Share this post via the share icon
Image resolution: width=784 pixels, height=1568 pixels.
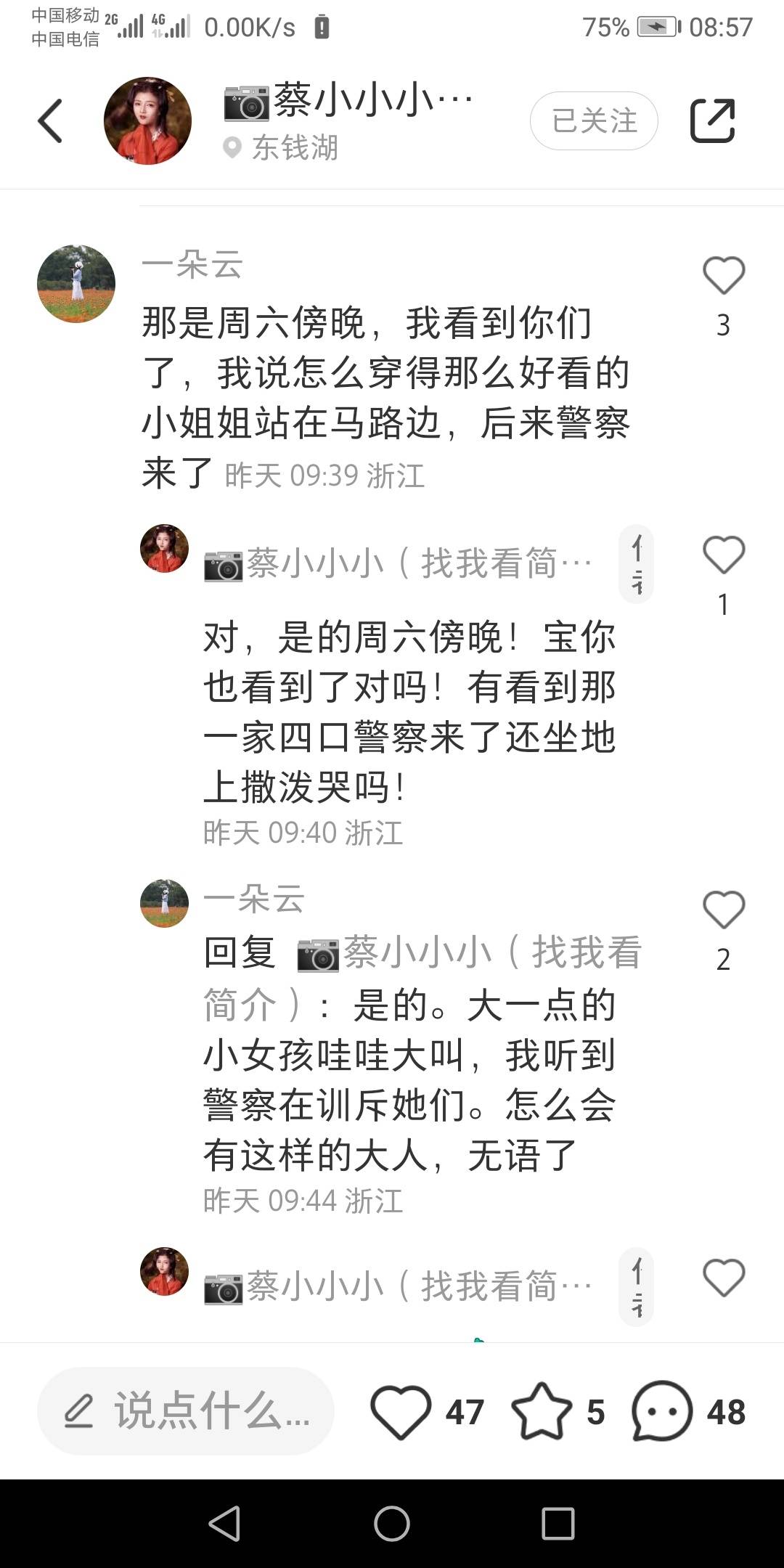point(712,121)
